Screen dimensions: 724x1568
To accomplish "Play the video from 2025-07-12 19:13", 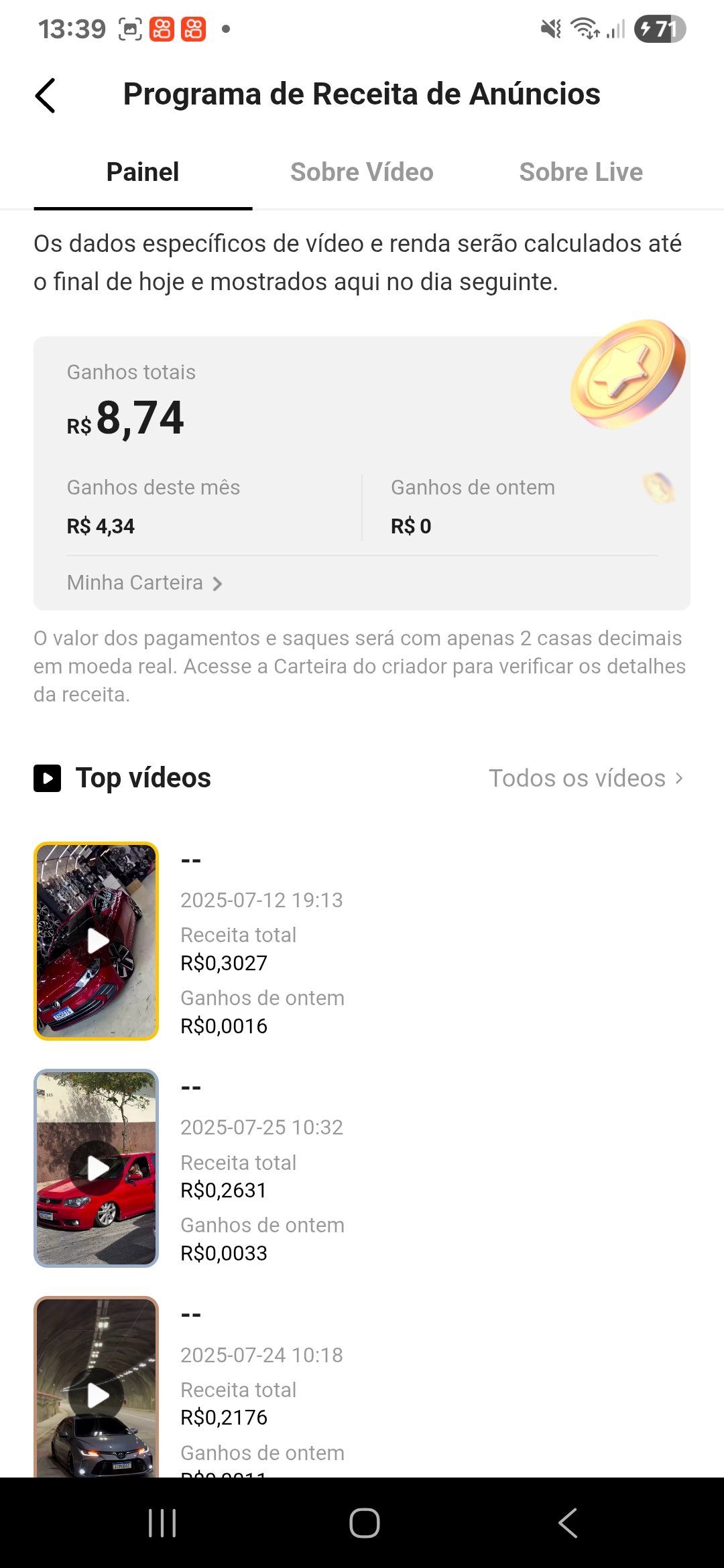I will click(x=97, y=941).
